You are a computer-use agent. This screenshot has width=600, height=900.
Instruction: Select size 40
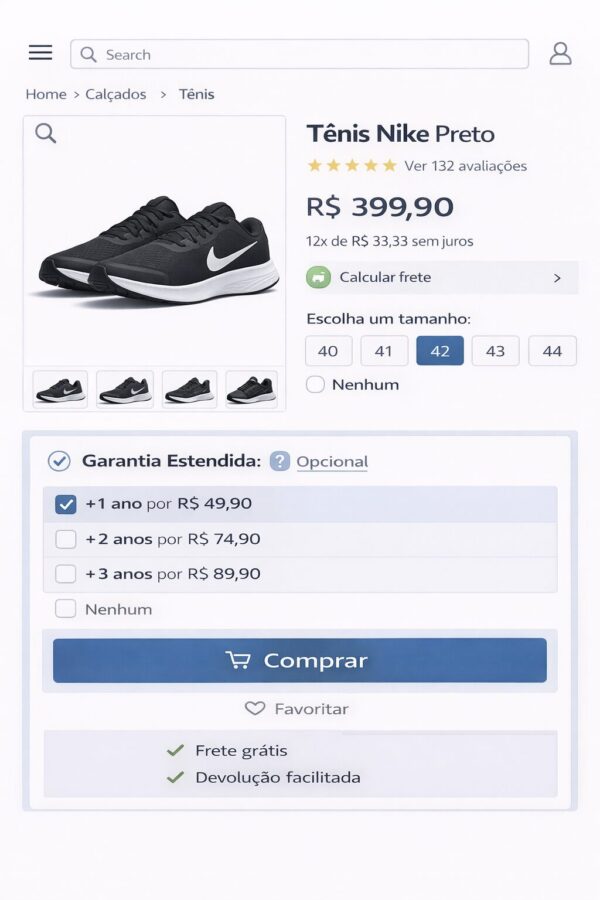tap(328, 351)
